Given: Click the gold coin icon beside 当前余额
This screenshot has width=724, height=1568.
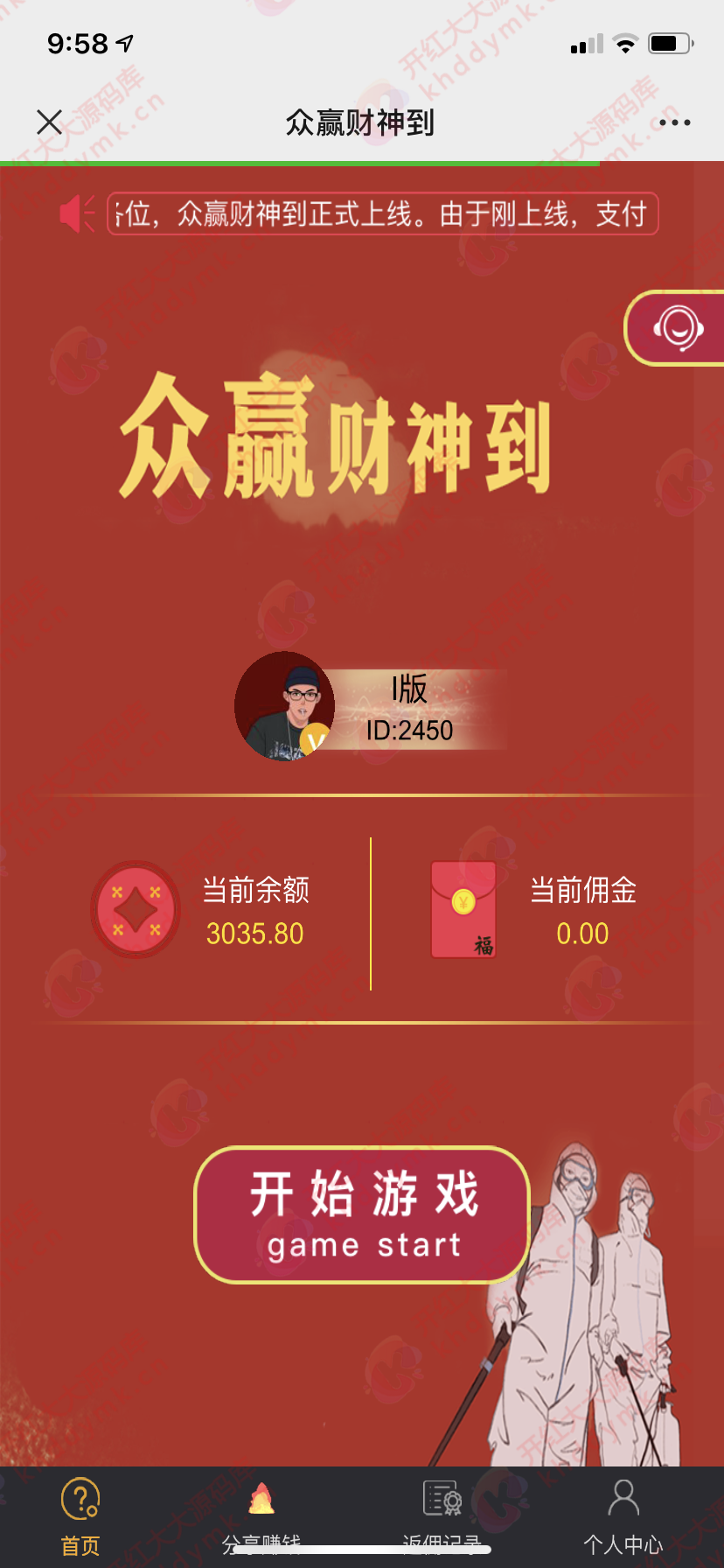Looking at the screenshot, I should point(135,910).
